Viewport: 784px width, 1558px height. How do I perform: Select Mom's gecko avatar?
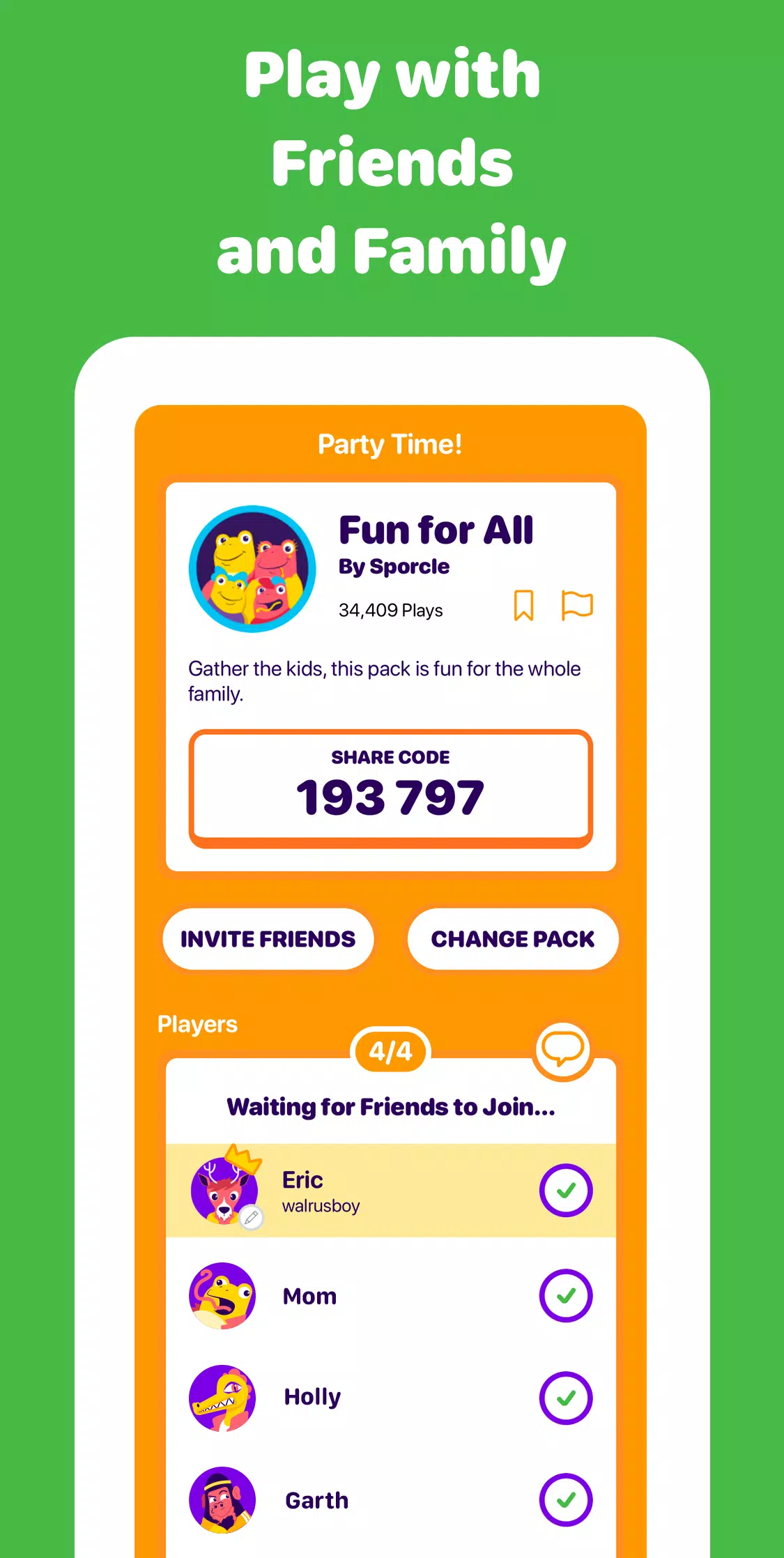[222, 1295]
